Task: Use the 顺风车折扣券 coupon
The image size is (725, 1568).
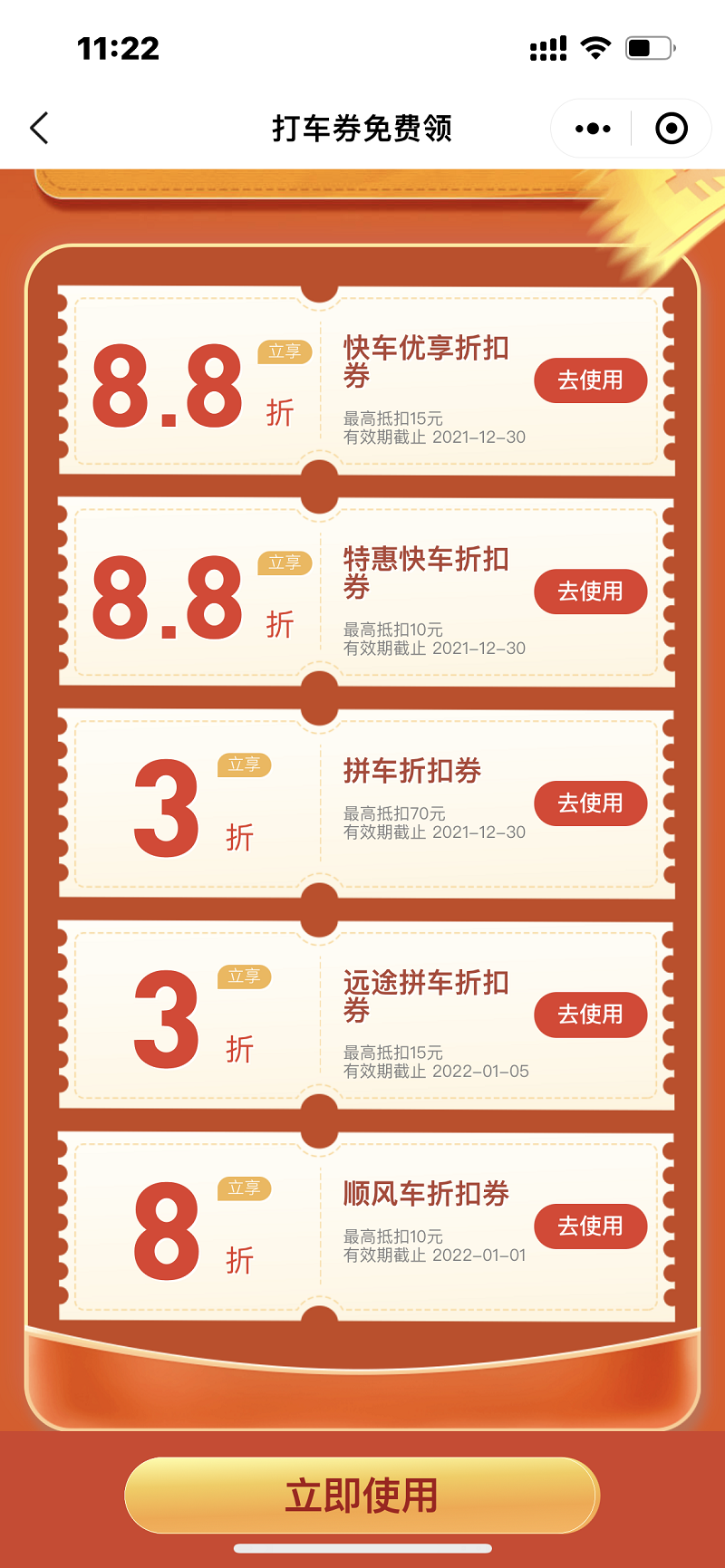Action: [591, 1227]
